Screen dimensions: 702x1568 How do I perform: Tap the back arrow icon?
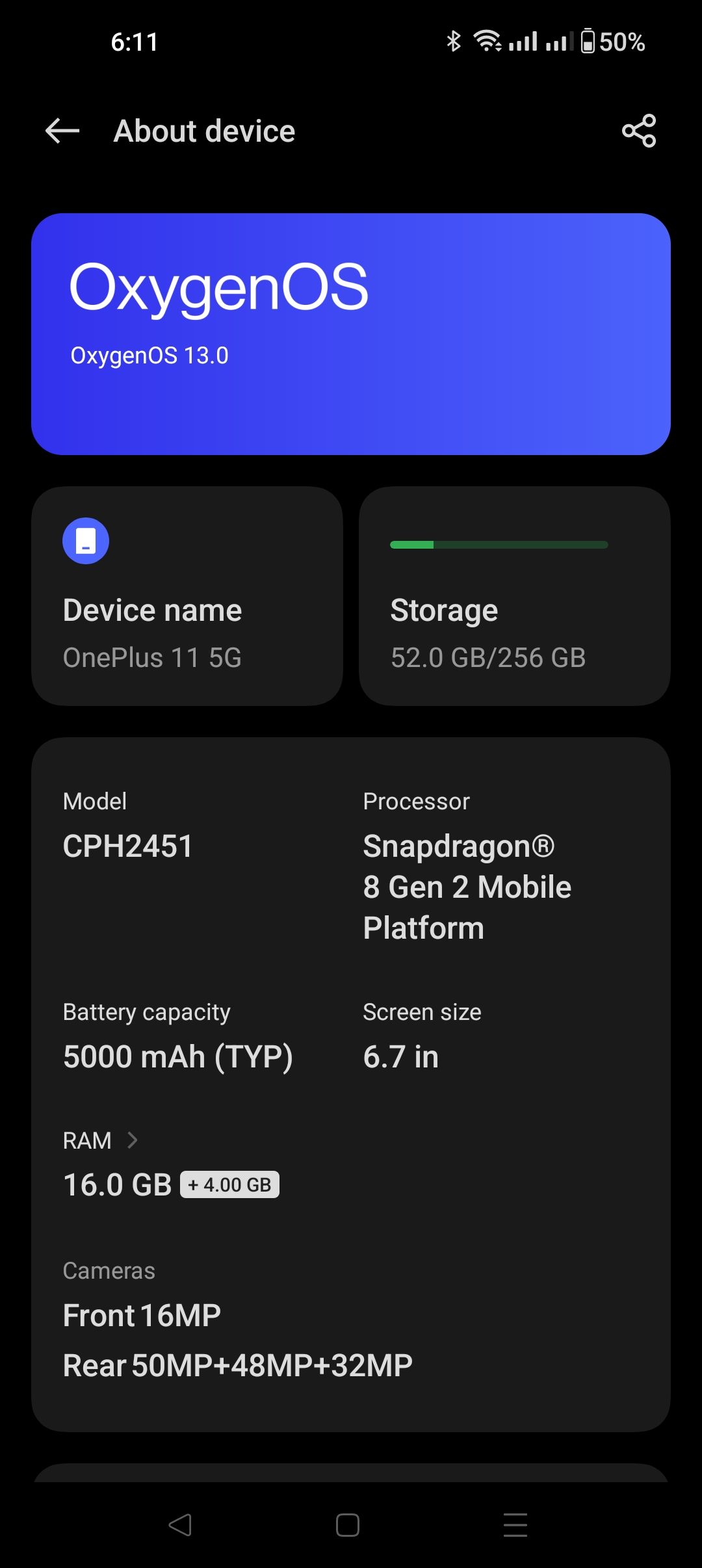62,131
